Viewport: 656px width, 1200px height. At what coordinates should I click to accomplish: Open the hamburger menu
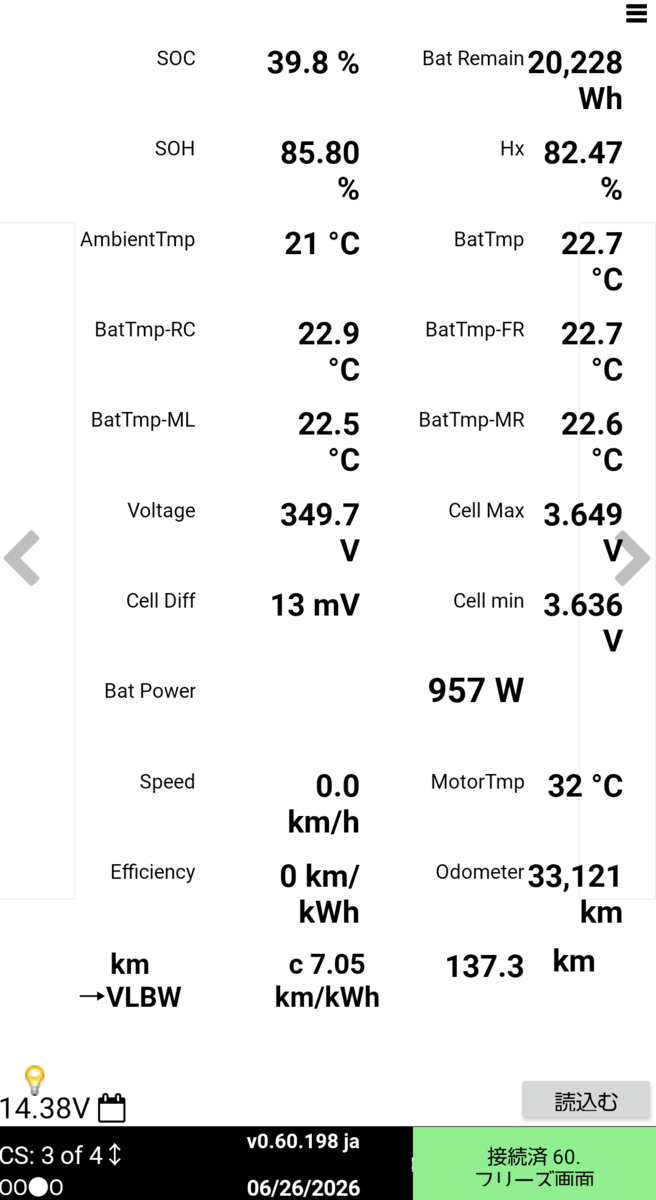pyautogui.click(x=636, y=14)
